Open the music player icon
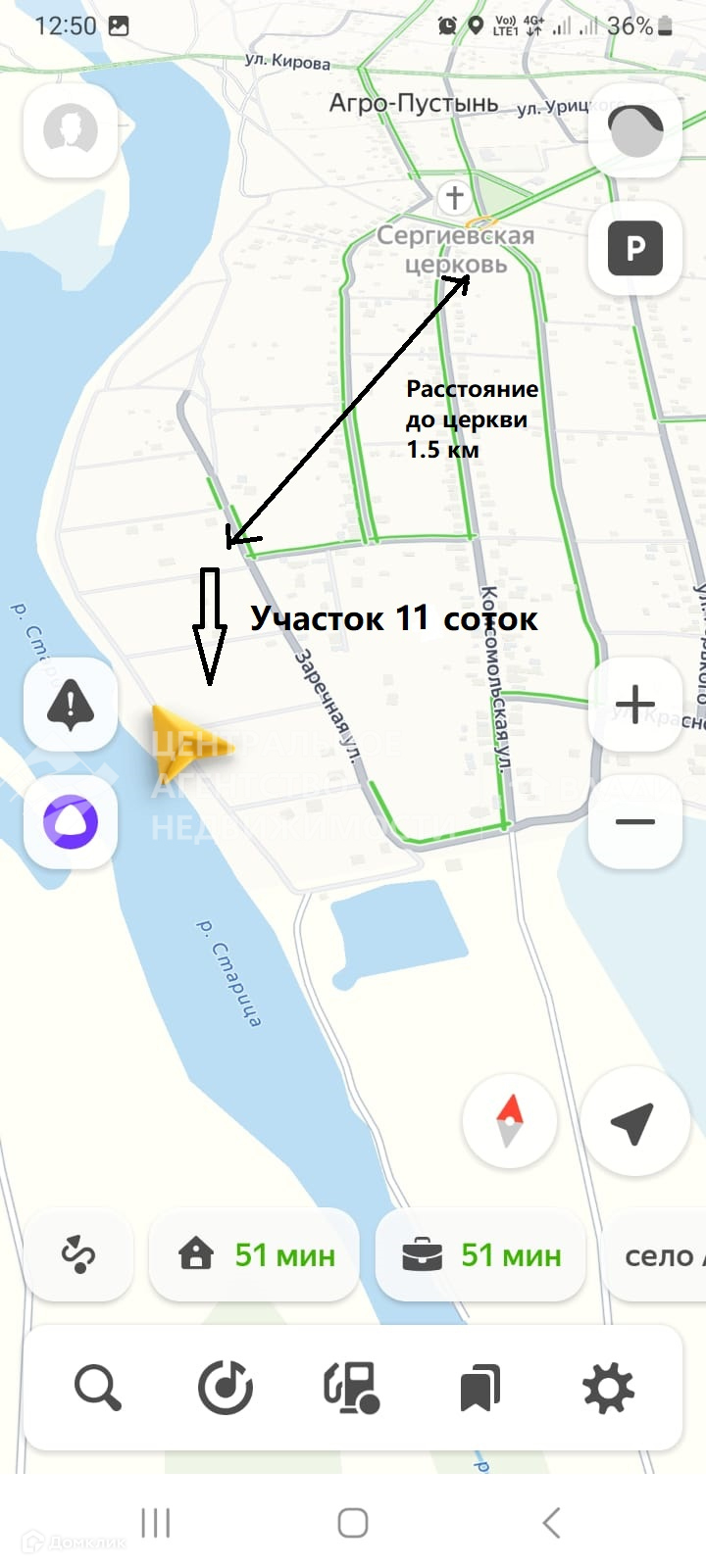Screen dimensions: 706x1568 coord(226,1389)
